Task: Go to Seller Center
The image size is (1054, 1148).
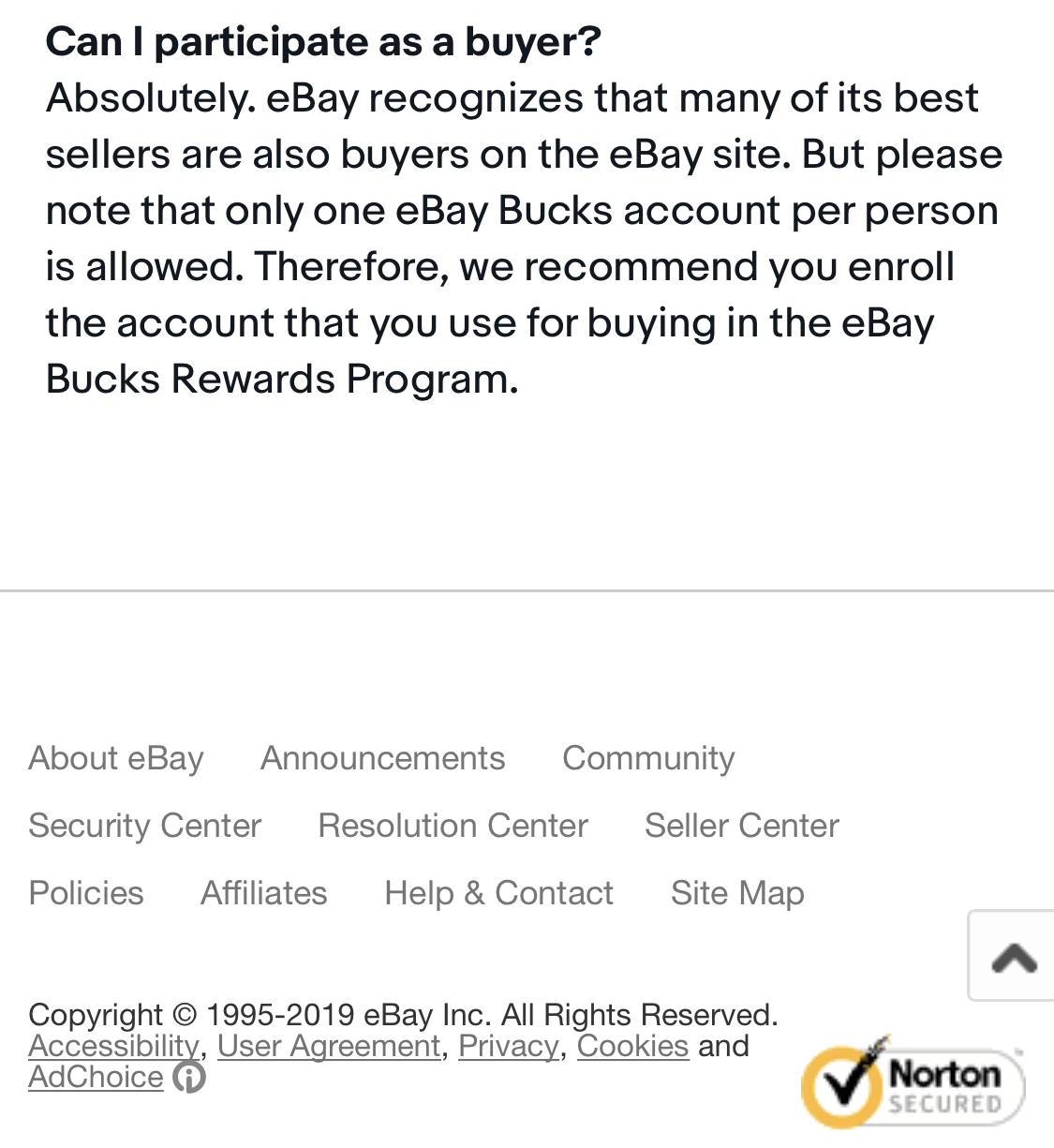Action: click(741, 826)
